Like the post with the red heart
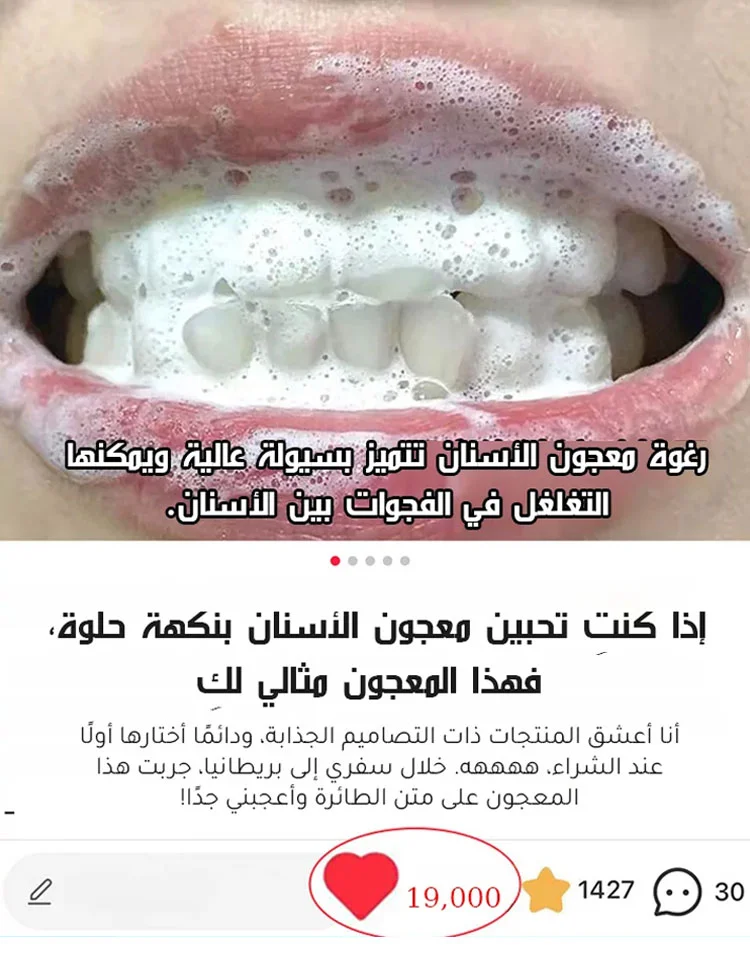The height and width of the screenshot is (959, 750). tap(361, 884)
